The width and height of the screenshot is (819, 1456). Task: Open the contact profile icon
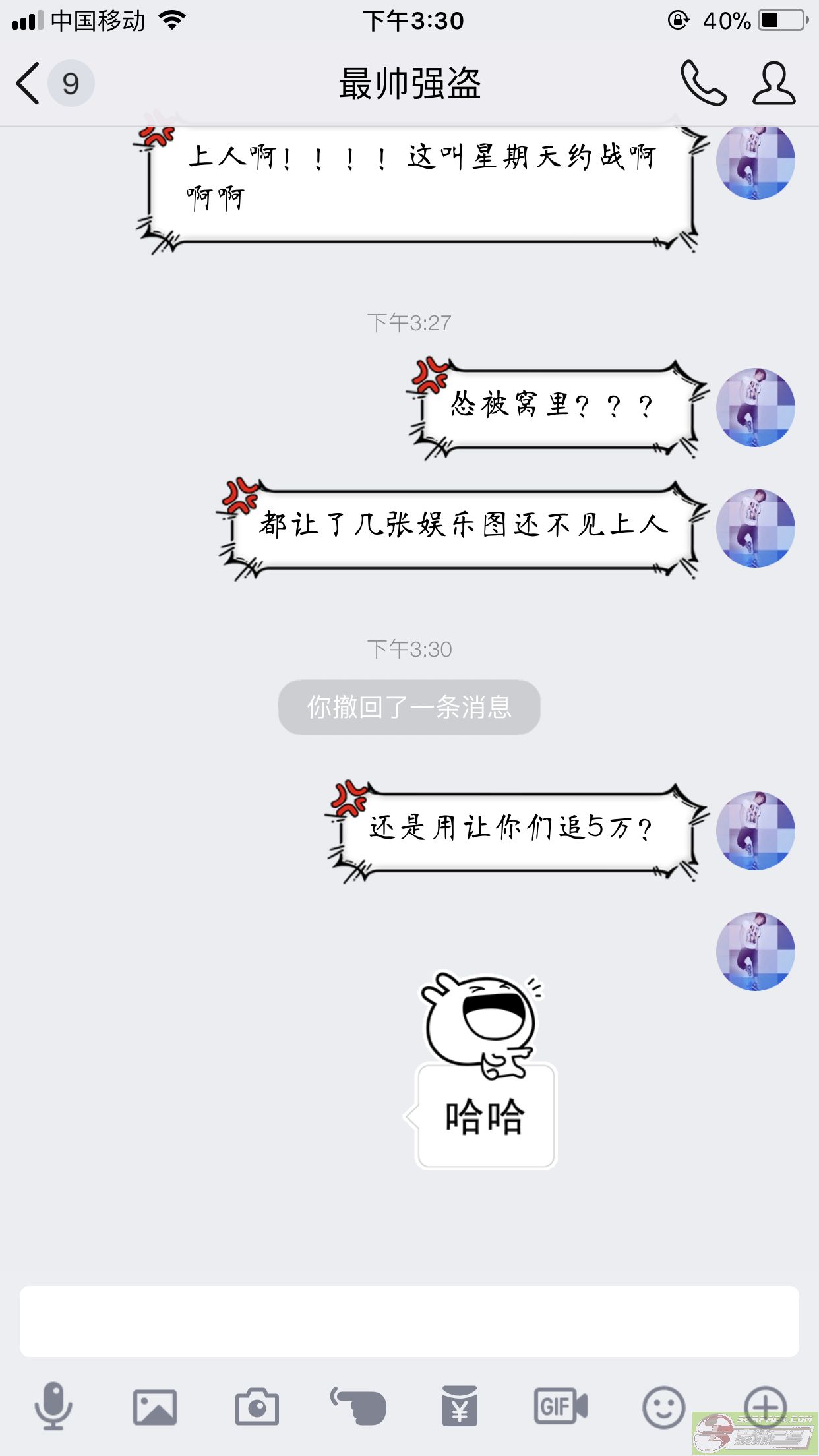coord(774,83)
